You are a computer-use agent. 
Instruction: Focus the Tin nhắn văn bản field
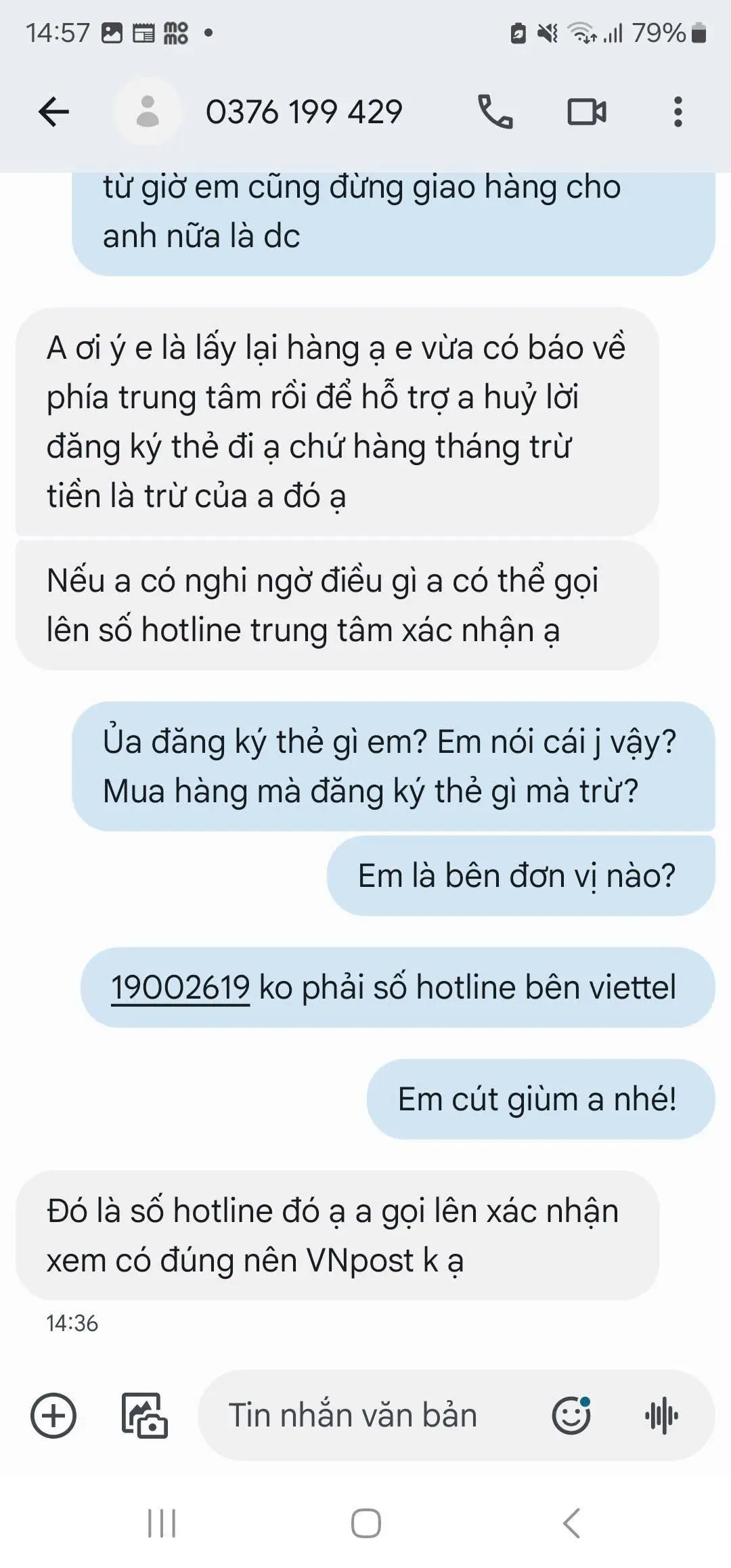click(x=365, y=1416)
